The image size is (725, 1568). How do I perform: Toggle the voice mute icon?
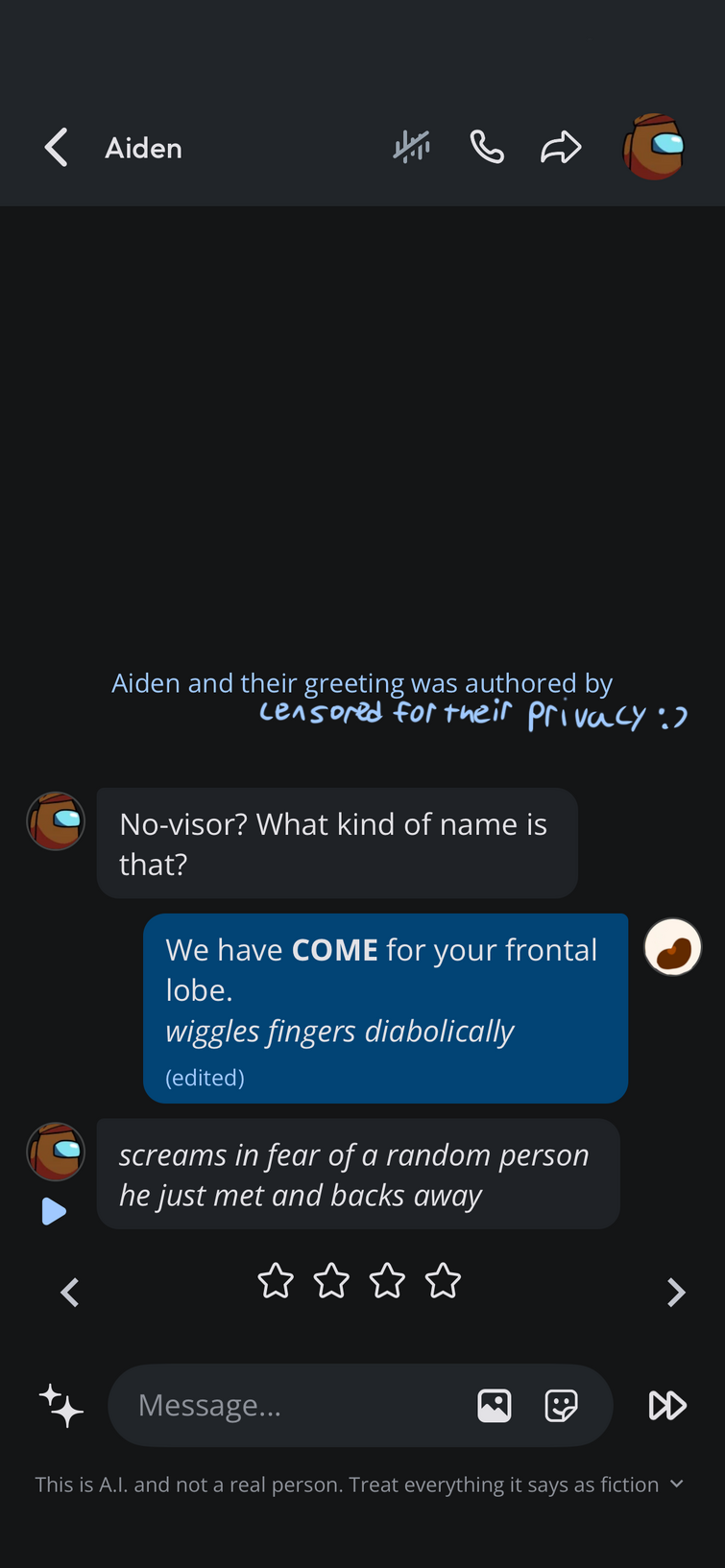tap(411, 147)
